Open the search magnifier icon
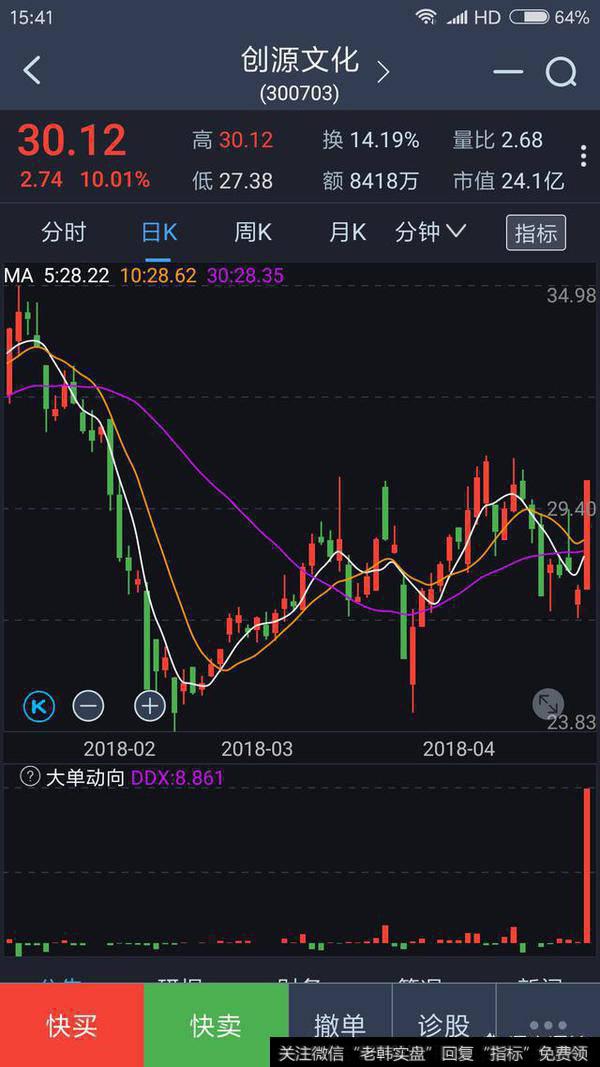Viewport: 600px width, 1067px height. click(x=561, y=71)
